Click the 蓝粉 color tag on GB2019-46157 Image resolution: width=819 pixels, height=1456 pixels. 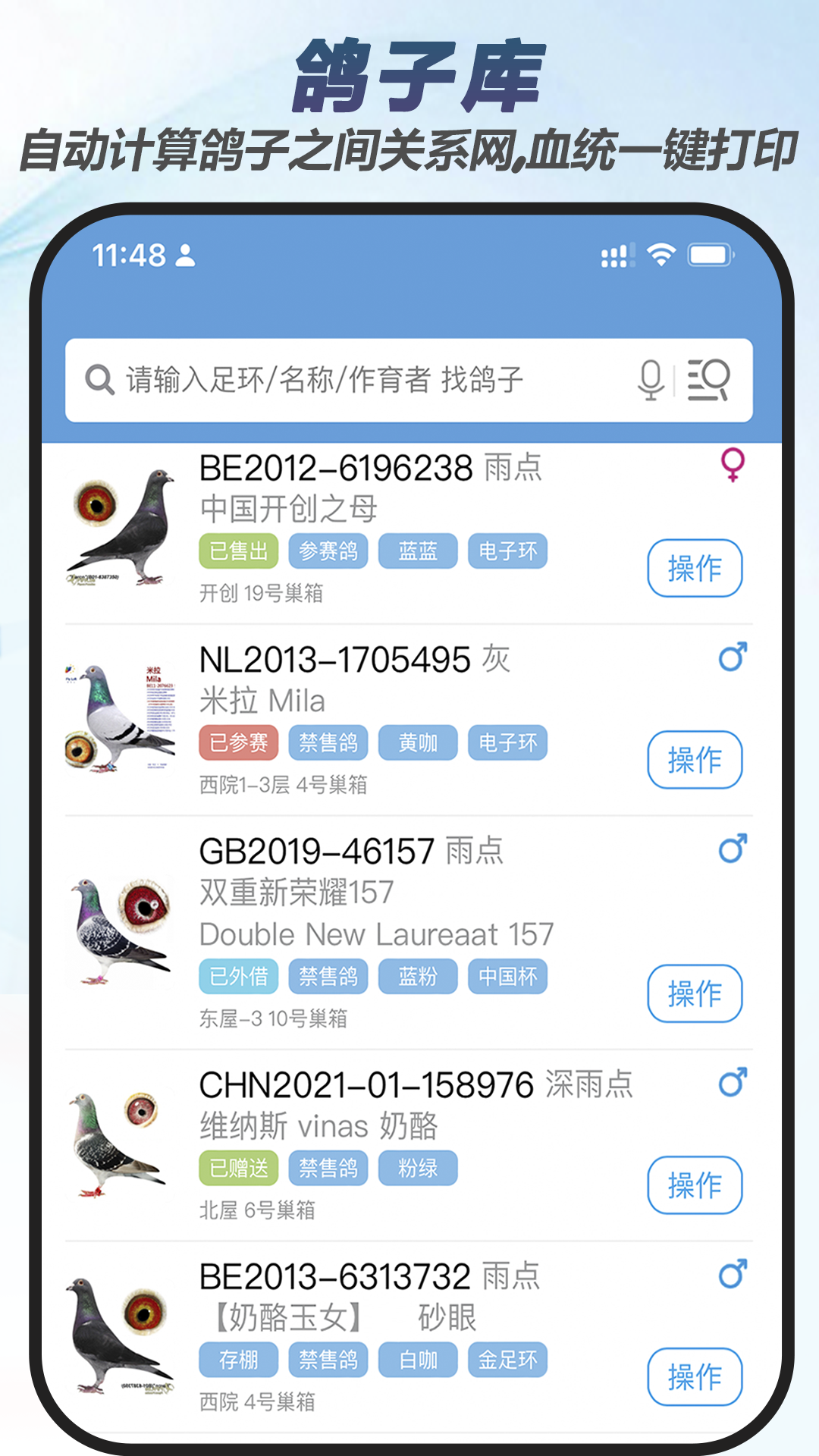pyautogui.click(x=419, y=977)
